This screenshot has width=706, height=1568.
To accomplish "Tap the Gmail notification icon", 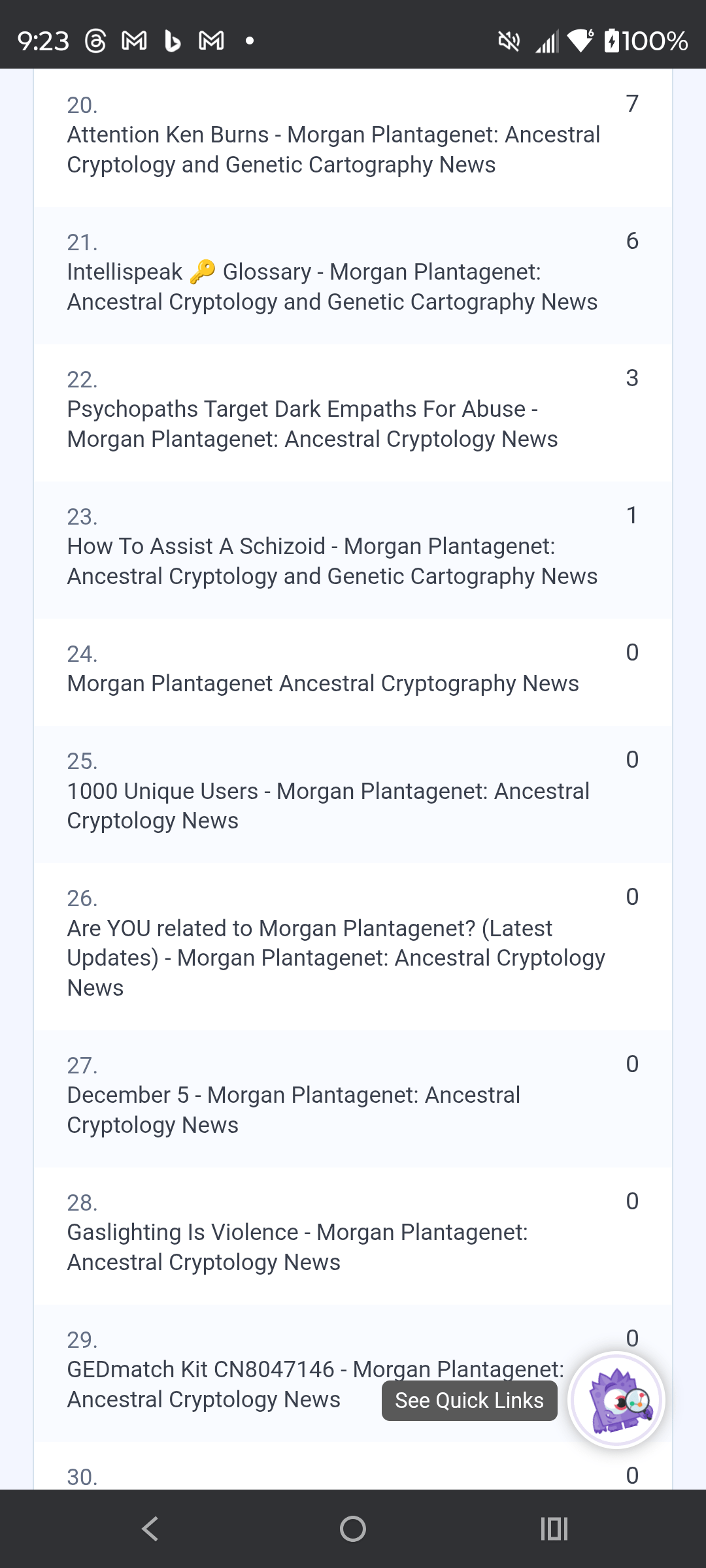I will (x=134, y=41).
